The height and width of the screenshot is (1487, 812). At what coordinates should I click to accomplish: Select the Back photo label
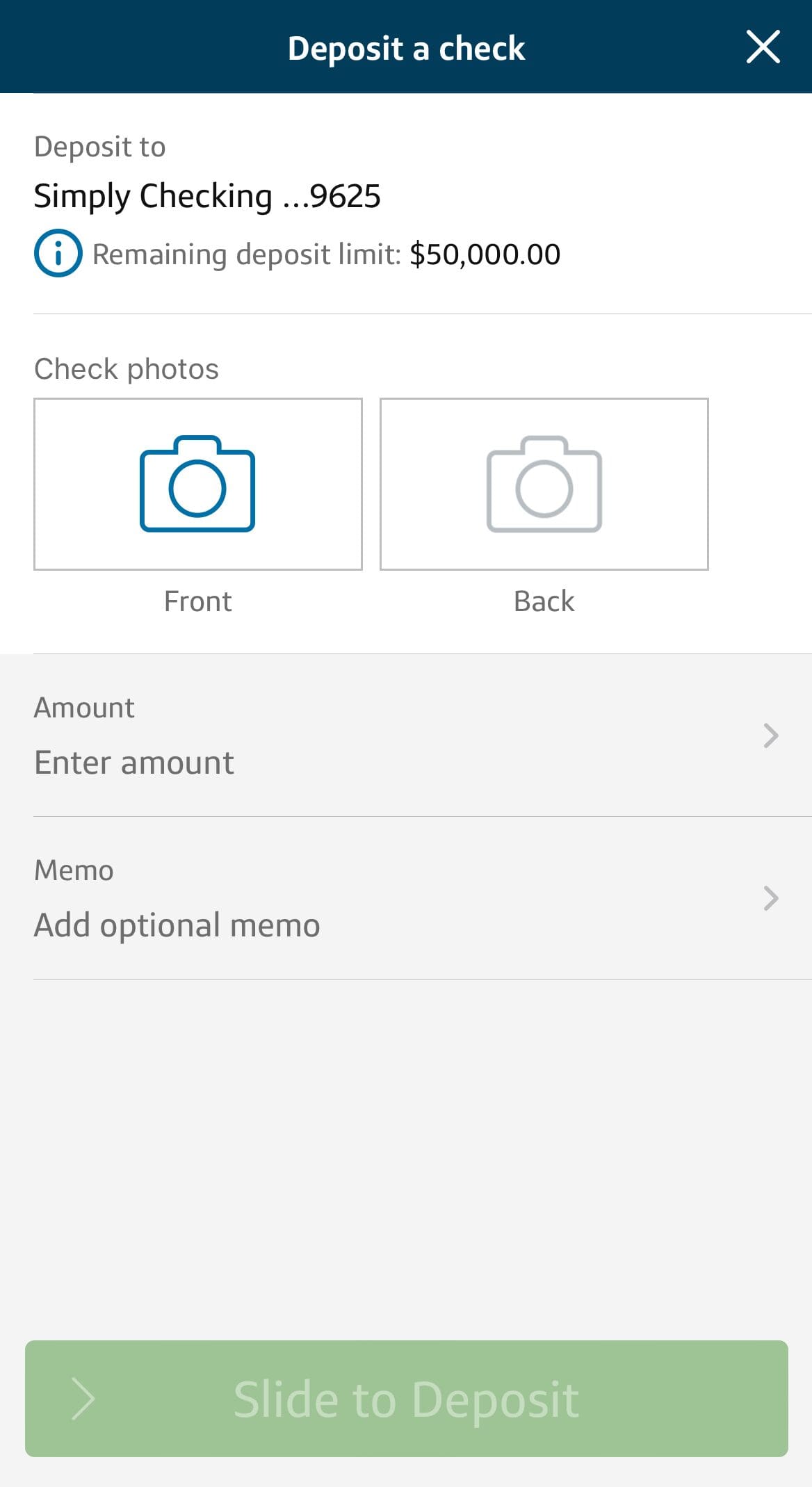pos(544,601)
